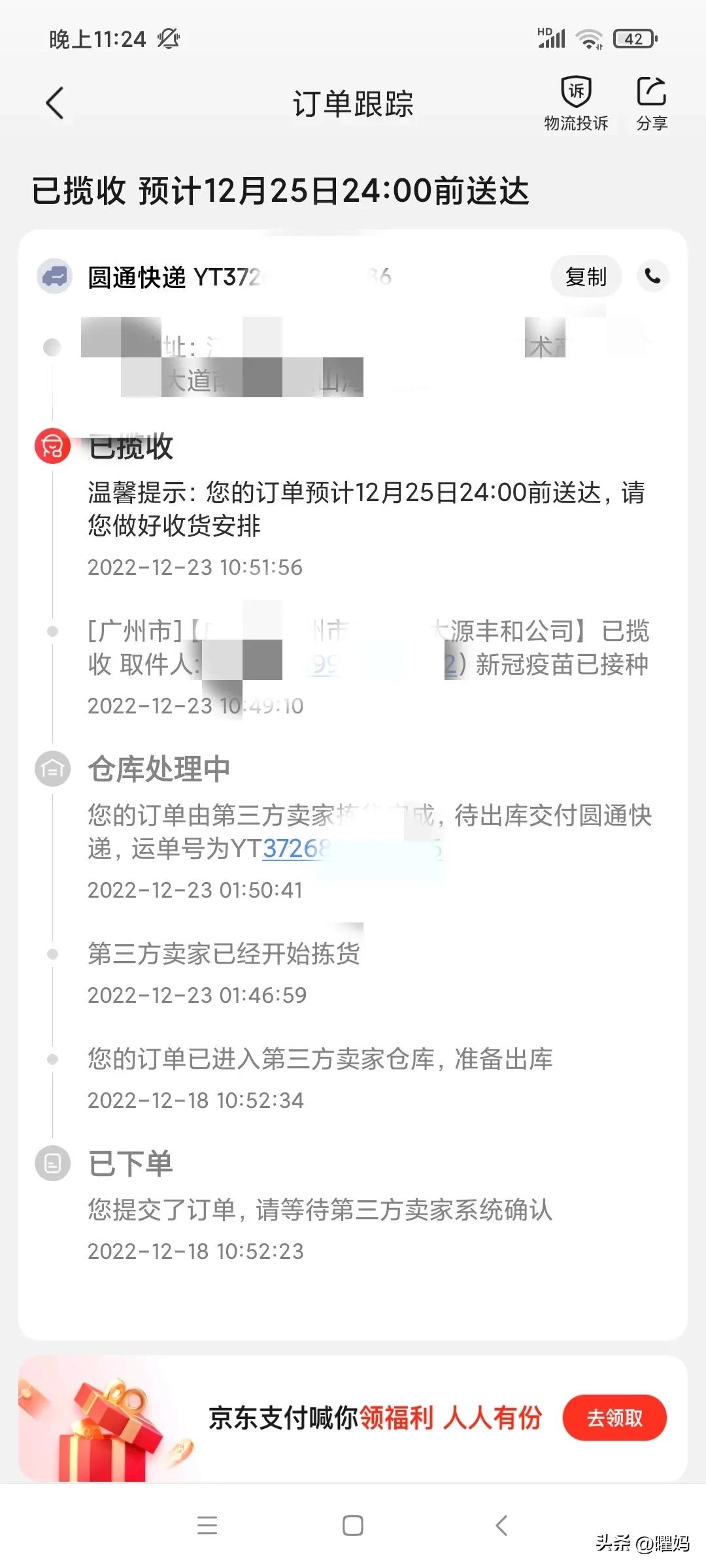Tap the 去领取 reward button
706x1568 pixels.
point(614,1418)
